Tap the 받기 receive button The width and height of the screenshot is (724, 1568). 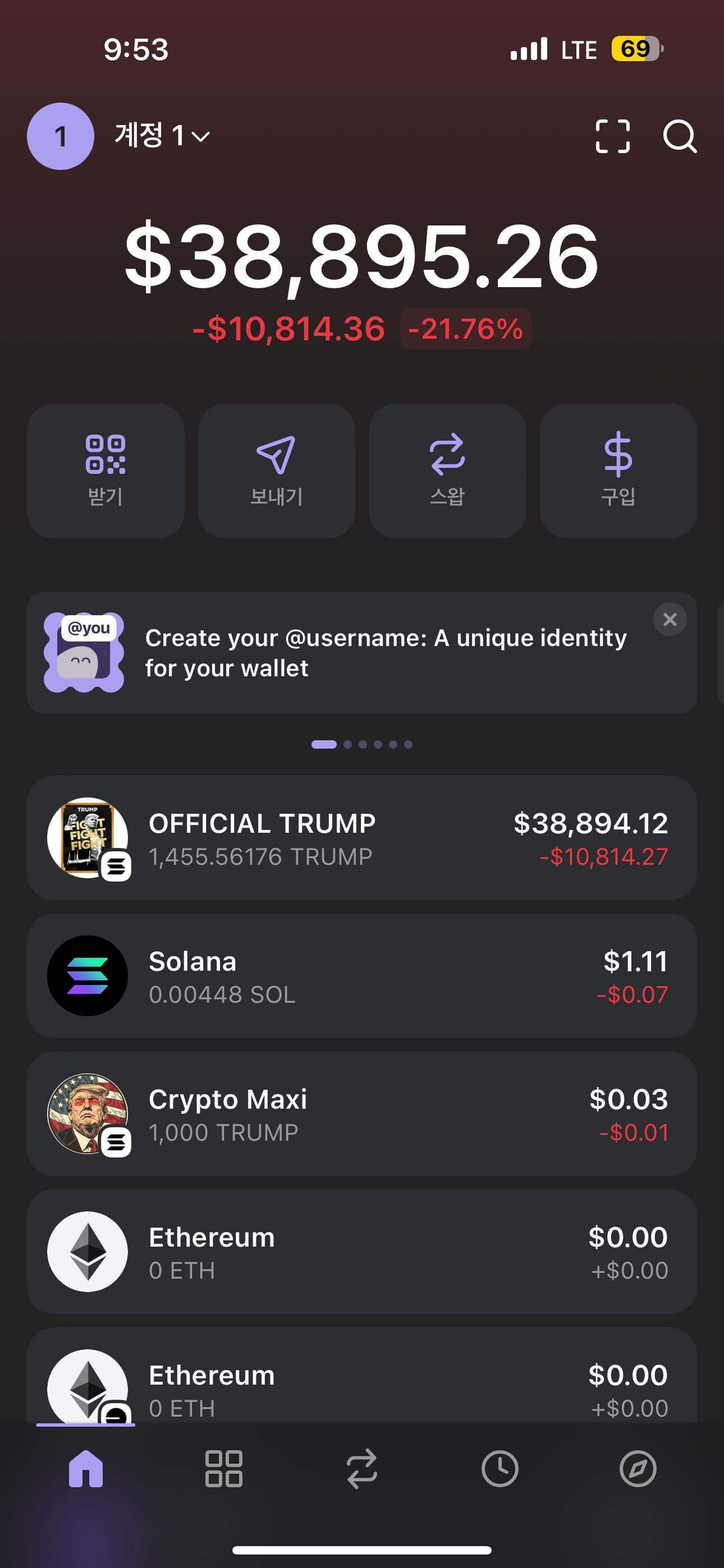105,470
